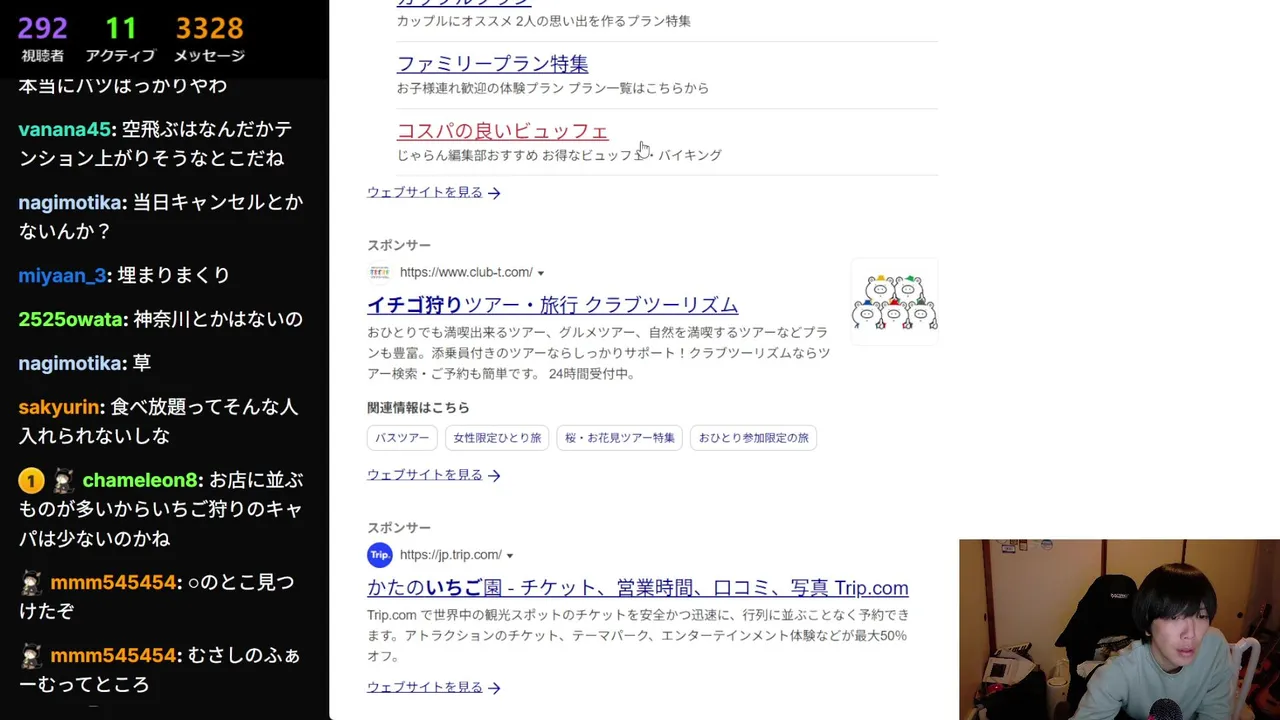Select the おひとり参加限定の旅 chip
Screen dimensions: 1280x720
click(753, 438)
